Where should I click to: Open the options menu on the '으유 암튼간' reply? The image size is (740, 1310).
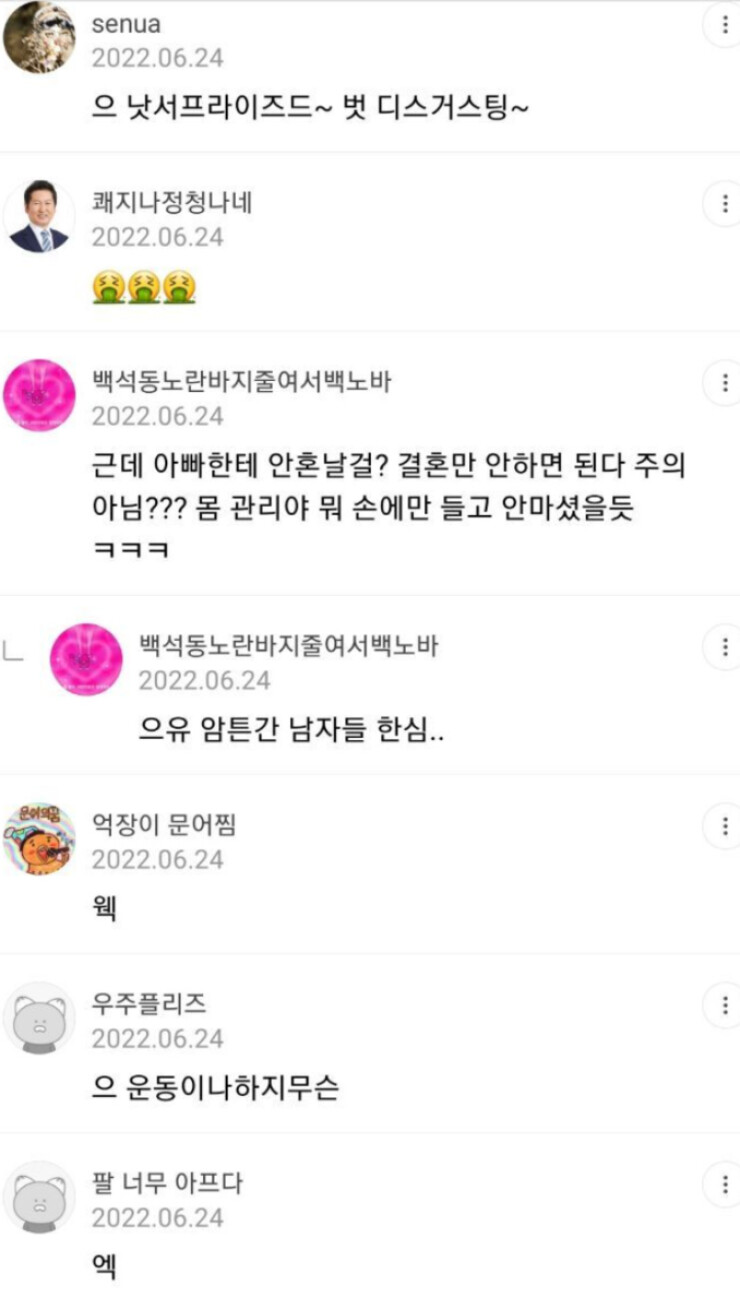pos(724,647)
